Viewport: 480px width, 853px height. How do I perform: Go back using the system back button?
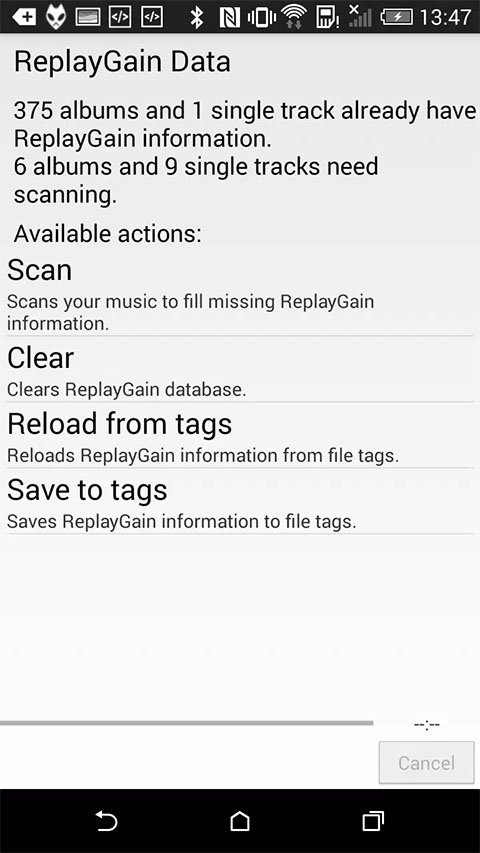pyautogui.click(x=106, y=821)
